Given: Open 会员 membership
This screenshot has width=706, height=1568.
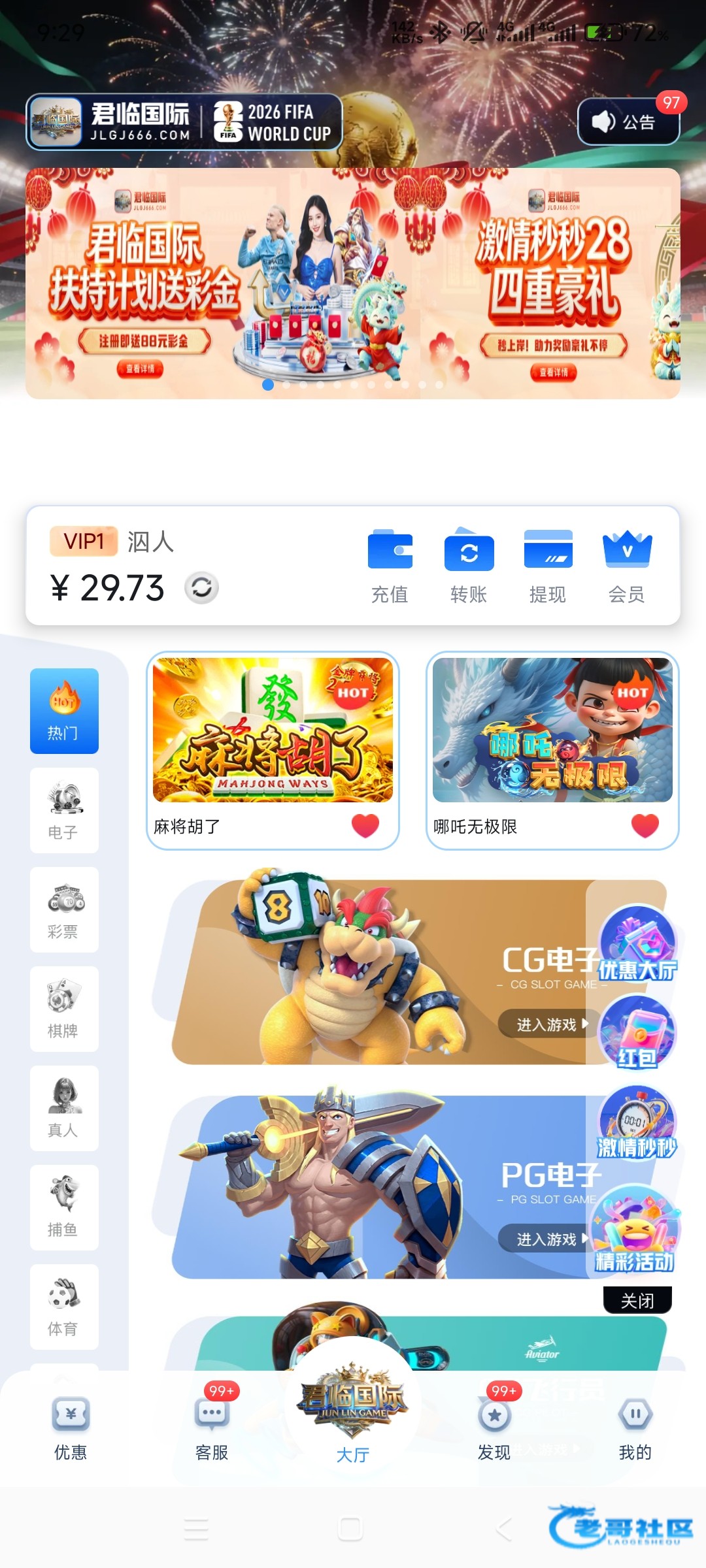Looking at the screenshot, I should 627,566.
